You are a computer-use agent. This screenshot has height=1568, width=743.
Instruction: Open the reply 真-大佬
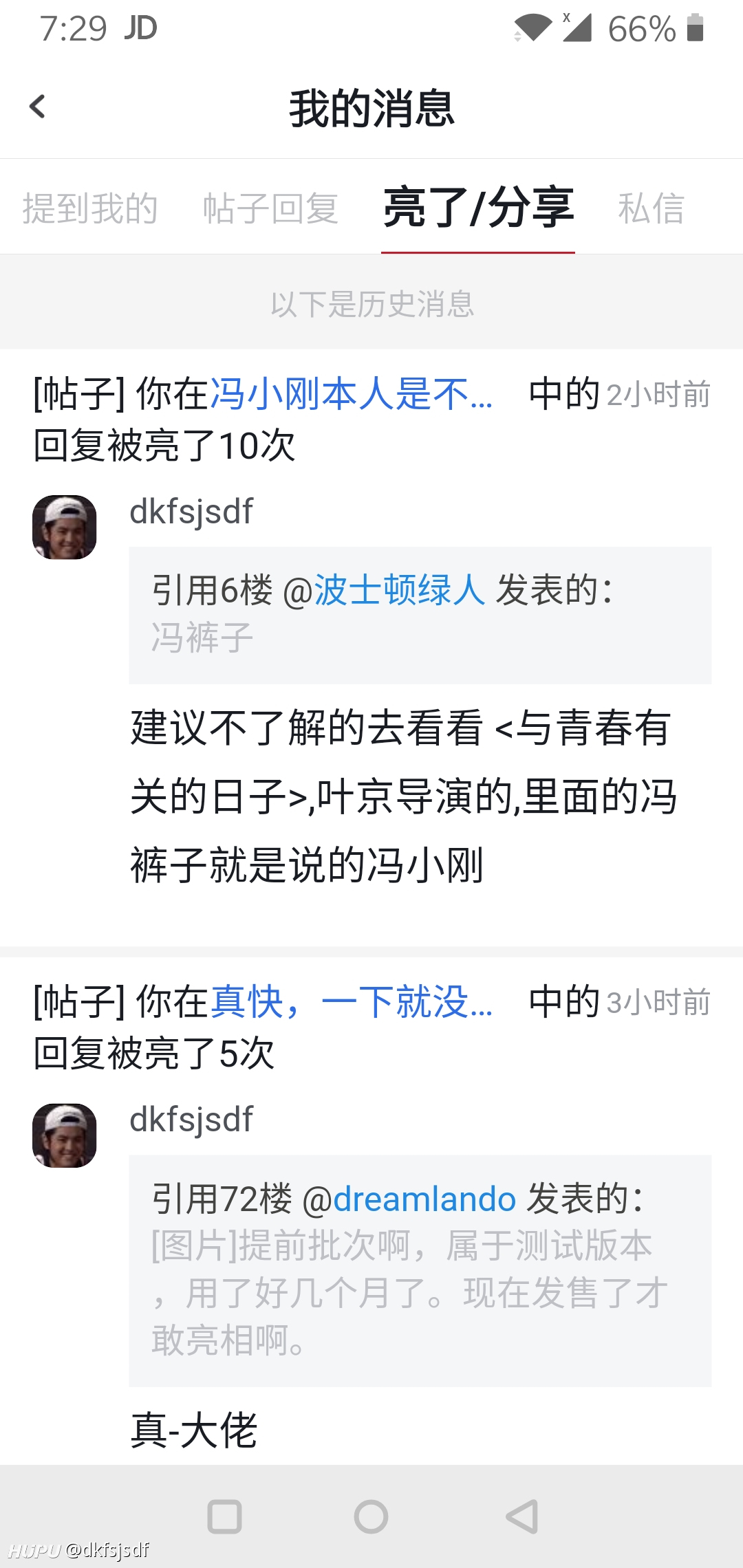point(194,1430)
